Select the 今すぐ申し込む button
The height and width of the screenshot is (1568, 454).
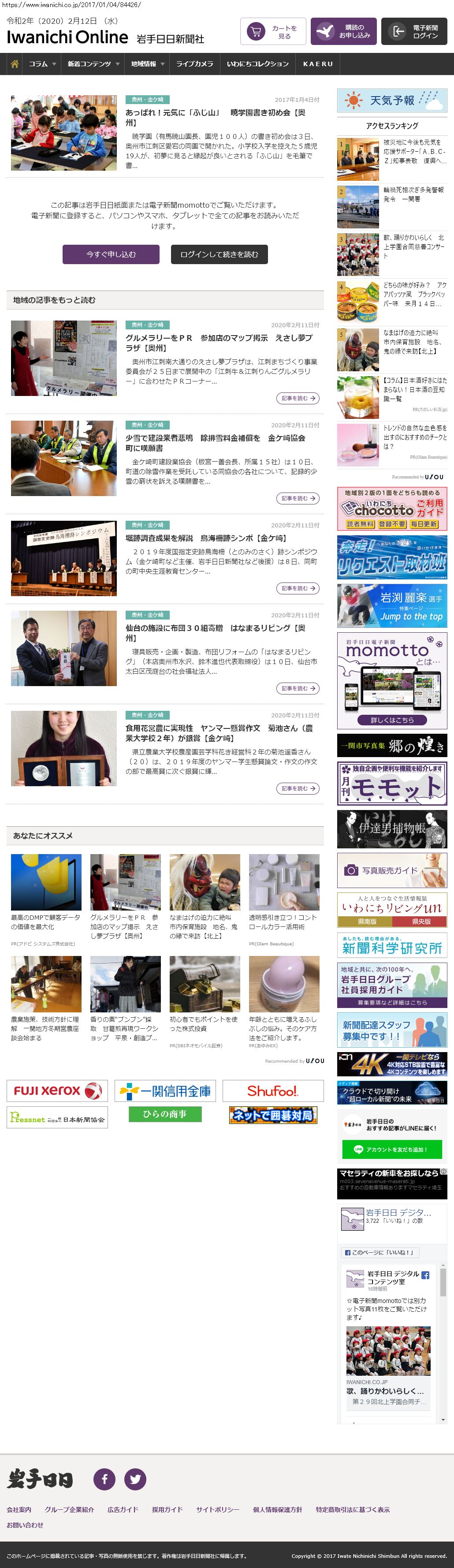point(111,254)
